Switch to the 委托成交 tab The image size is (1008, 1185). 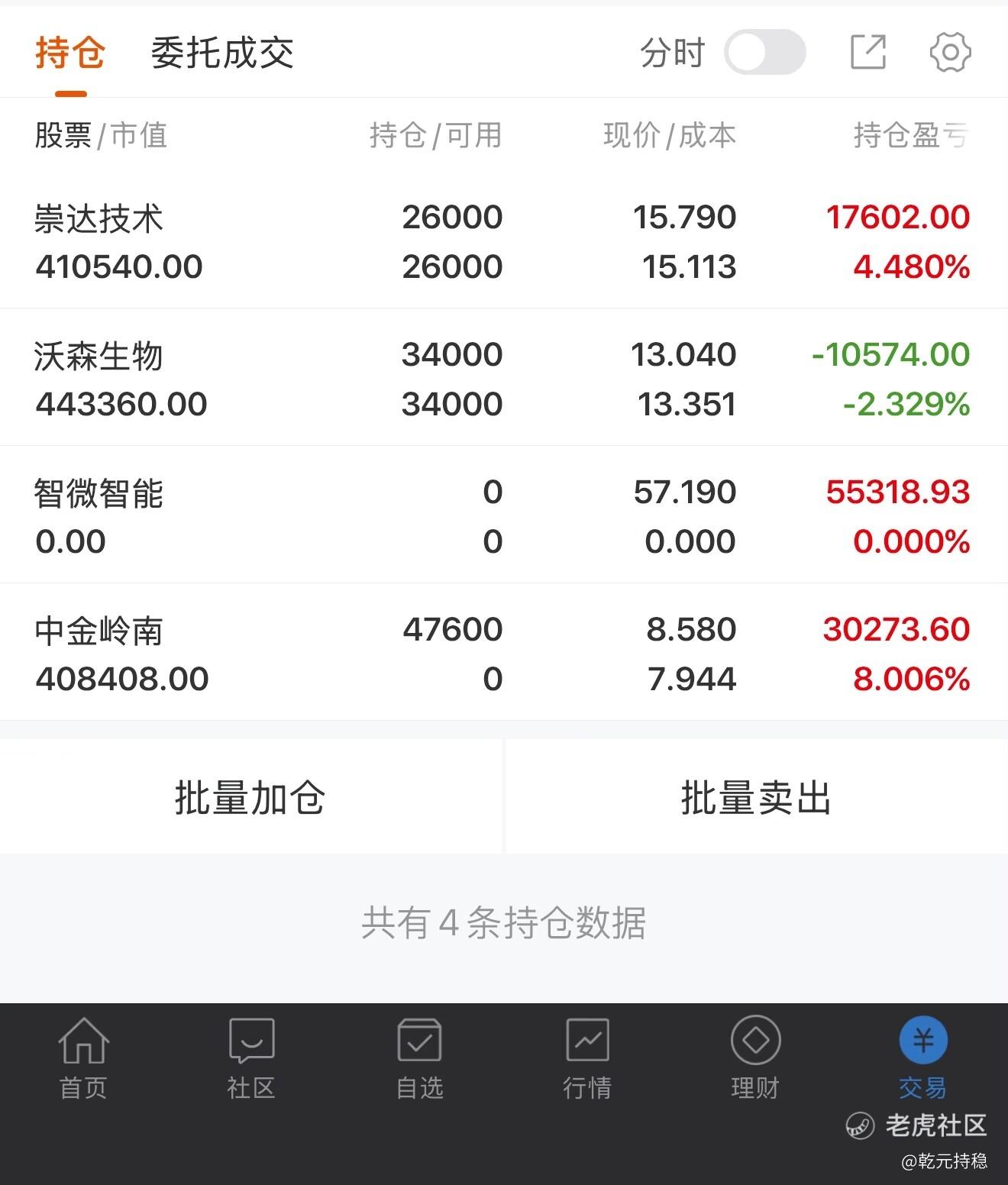[x=222, y=53]
